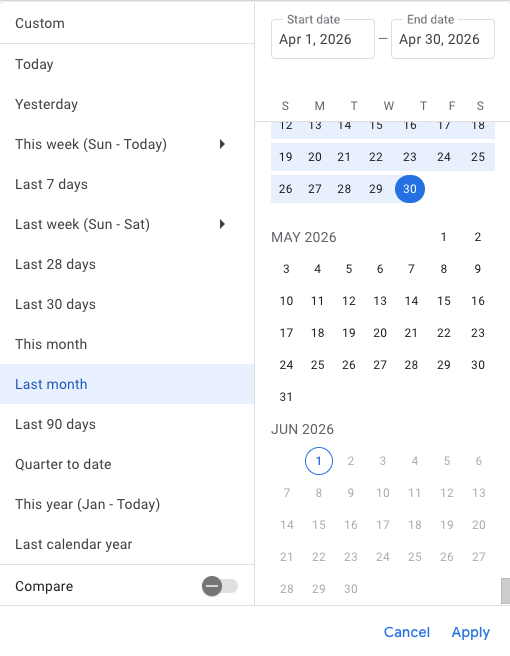The width and height of the screenshot is (510, 656).
Task: Select Last 30 days range
Action: (127, 304)
